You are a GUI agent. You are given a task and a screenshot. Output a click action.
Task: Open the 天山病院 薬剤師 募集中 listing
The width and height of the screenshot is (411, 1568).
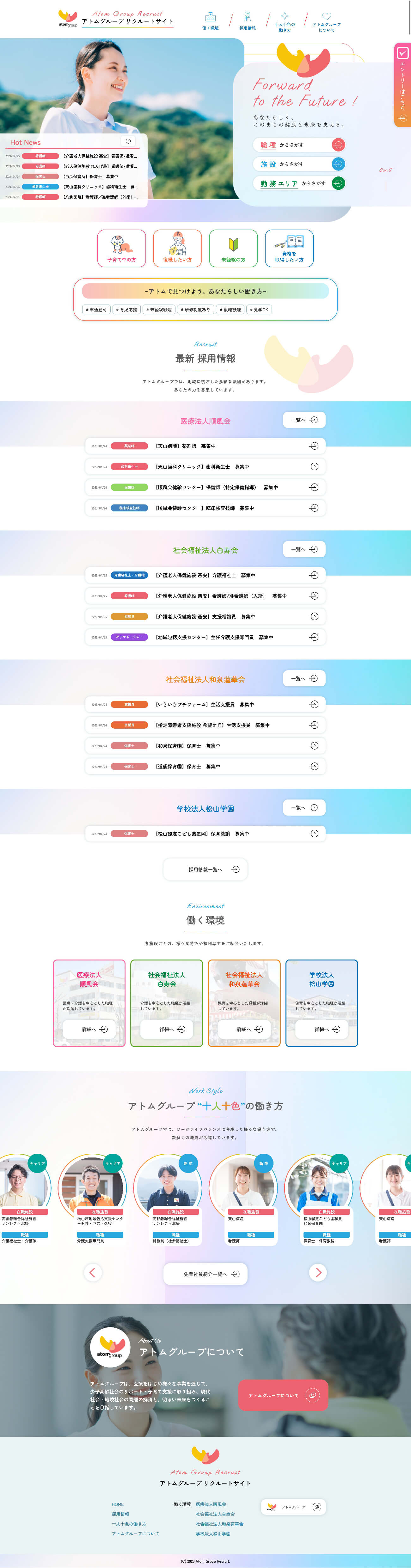[x=205, y=446]
